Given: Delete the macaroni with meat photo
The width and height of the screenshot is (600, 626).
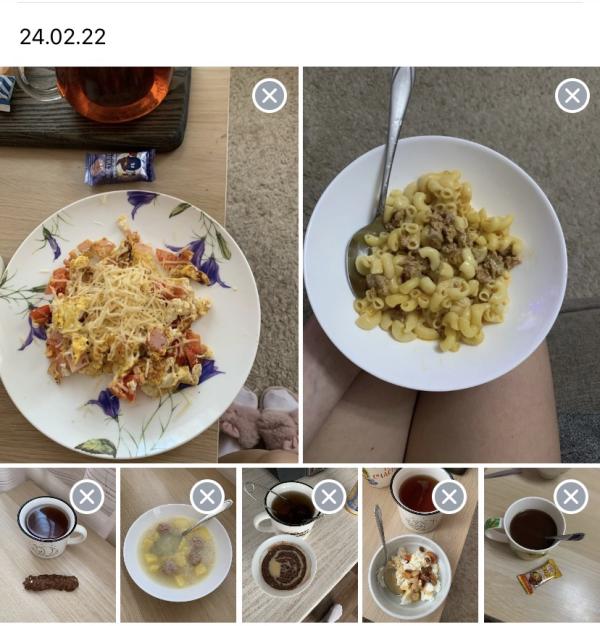Looking at the screenshot, I should (572, 96).
